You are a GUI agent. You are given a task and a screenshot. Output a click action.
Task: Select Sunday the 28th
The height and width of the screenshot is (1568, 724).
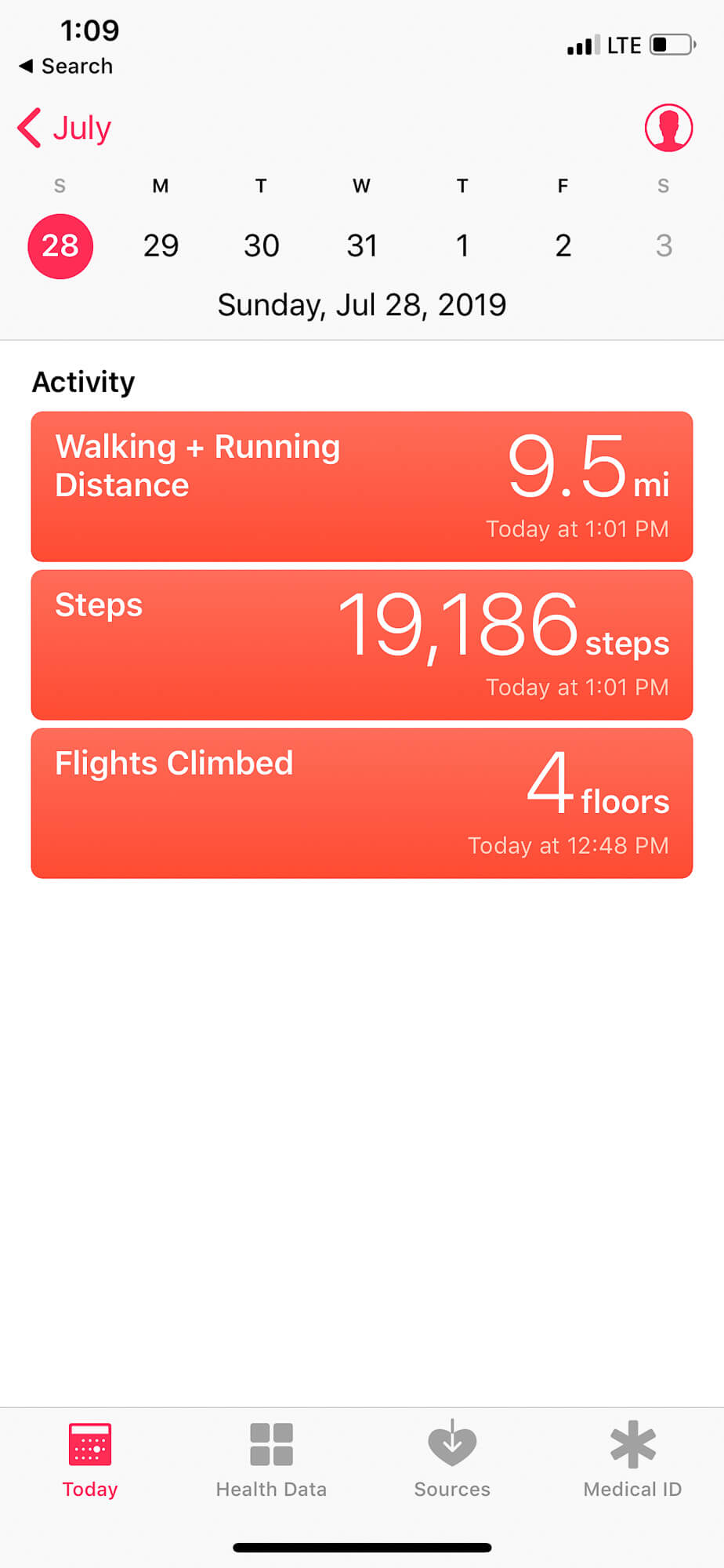[60, 246]
